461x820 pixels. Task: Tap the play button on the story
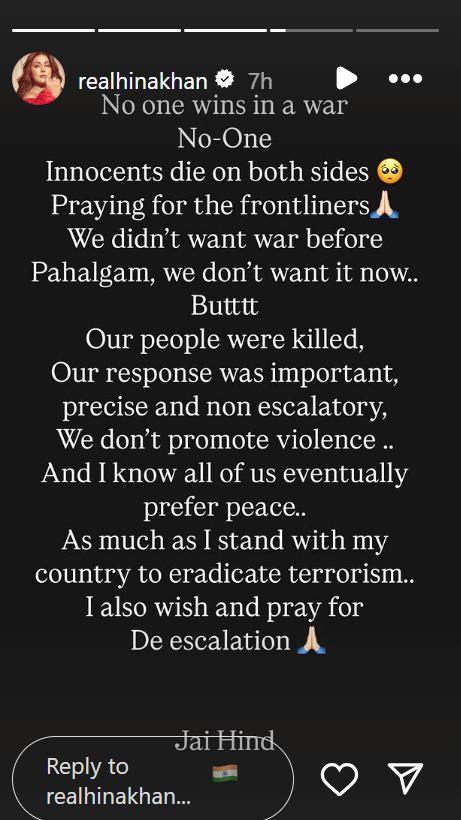(347, 78)
